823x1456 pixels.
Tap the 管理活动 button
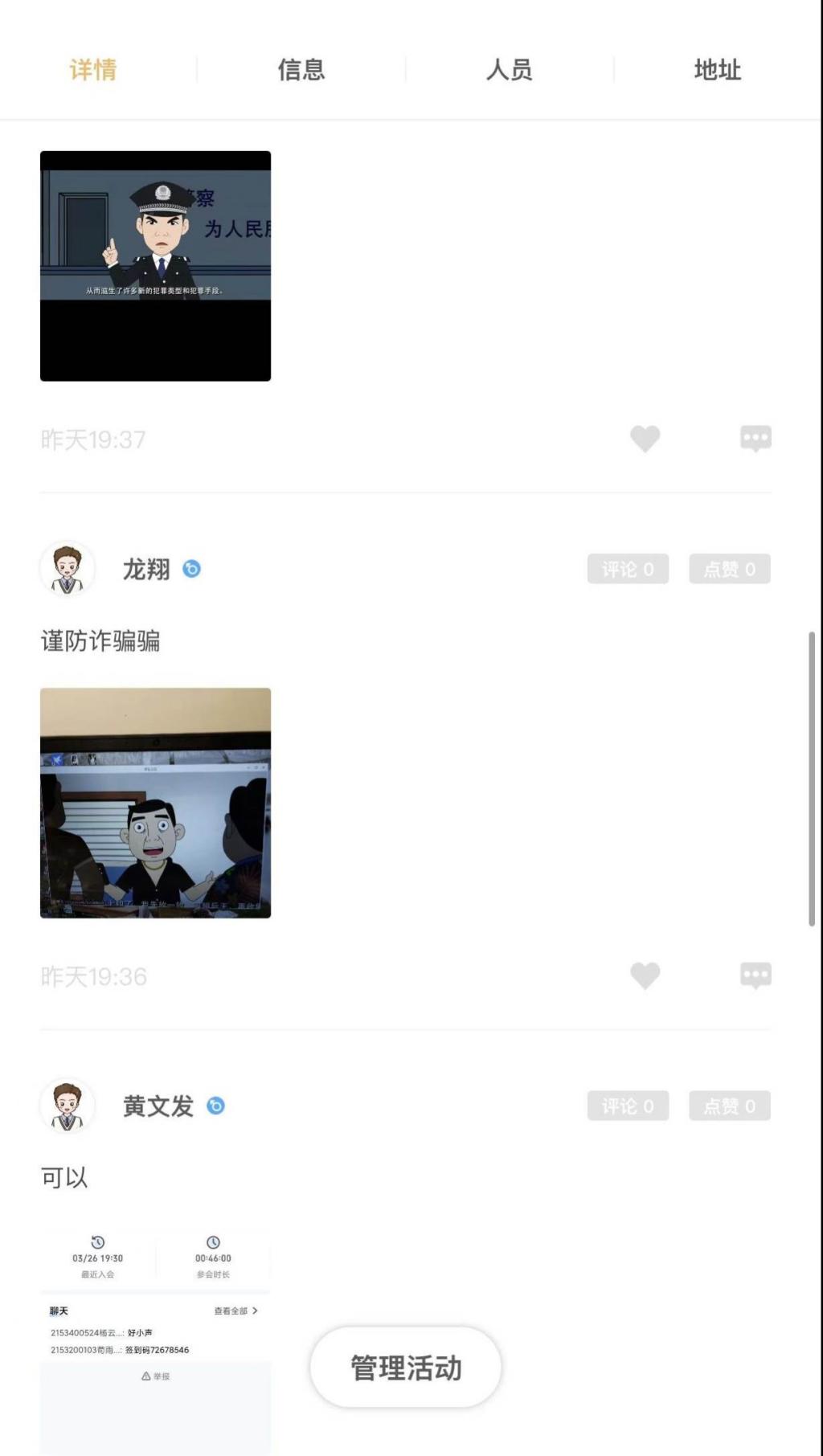pyautogui.click(x=406, y=1367)
